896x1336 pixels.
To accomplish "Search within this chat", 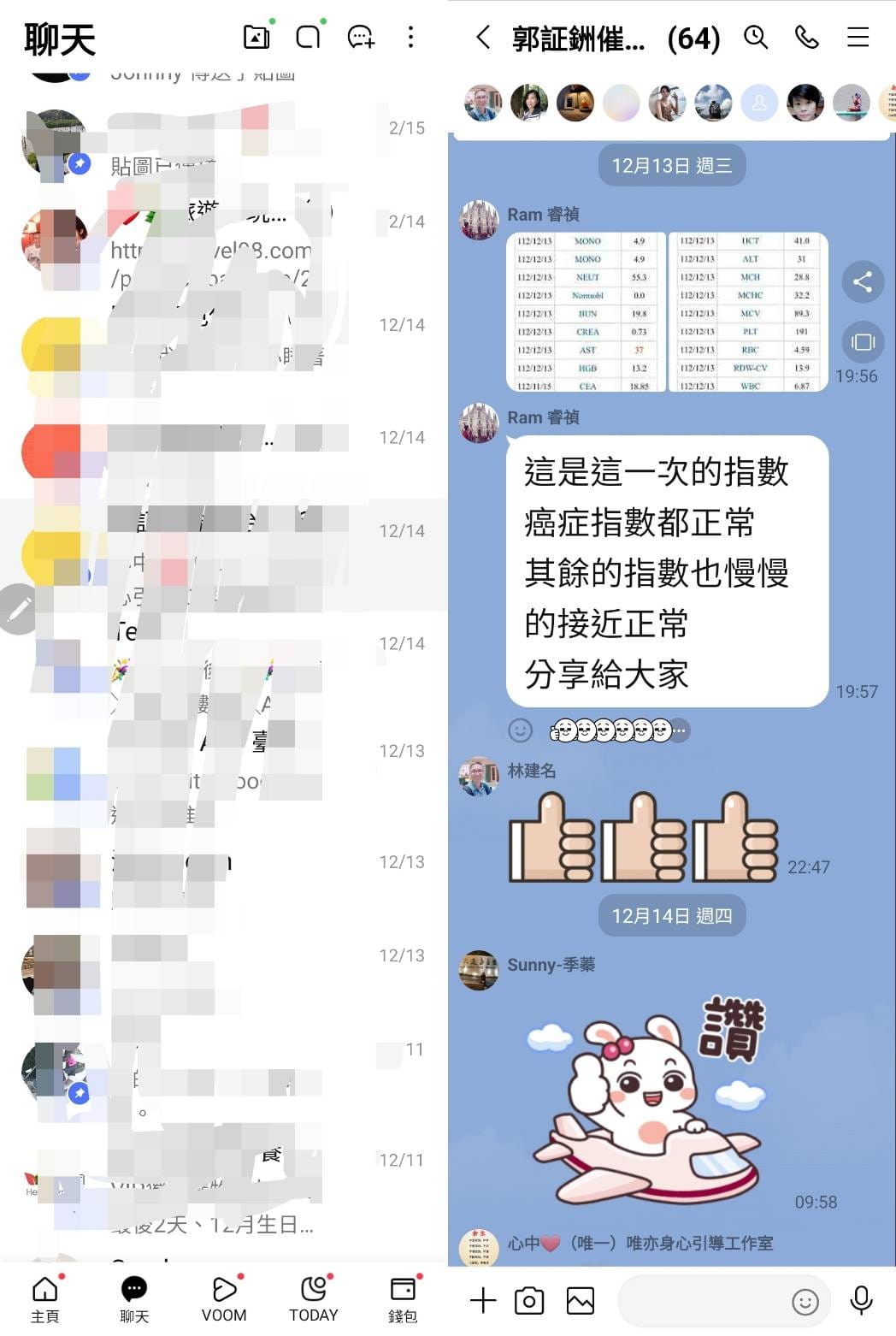I will tap(756, 38).
